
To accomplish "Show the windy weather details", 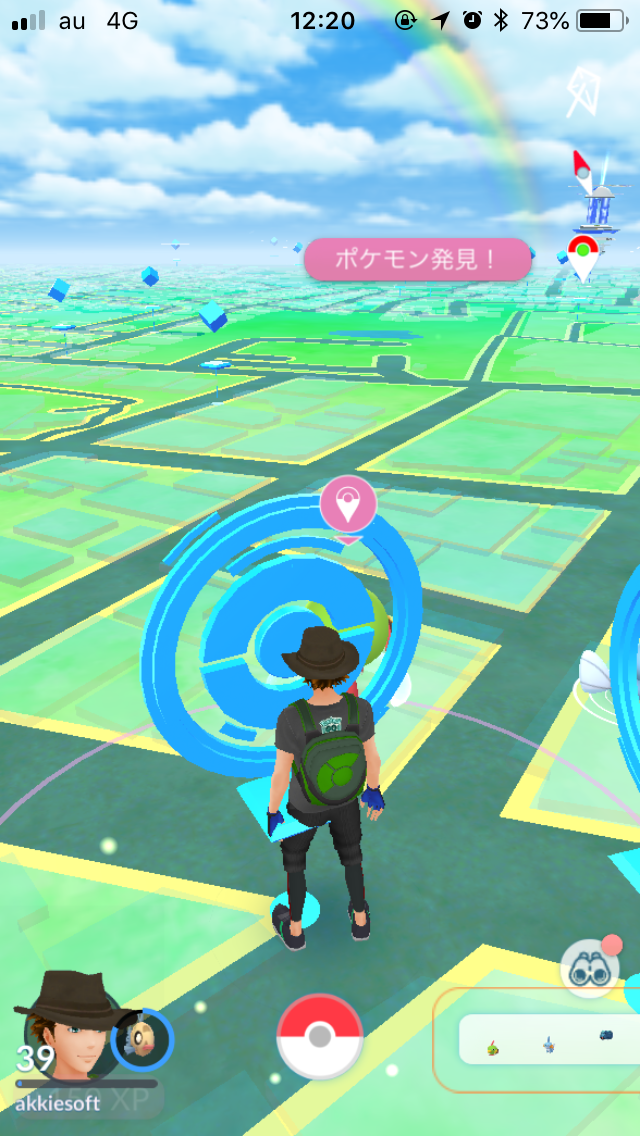I will point(582,92).
